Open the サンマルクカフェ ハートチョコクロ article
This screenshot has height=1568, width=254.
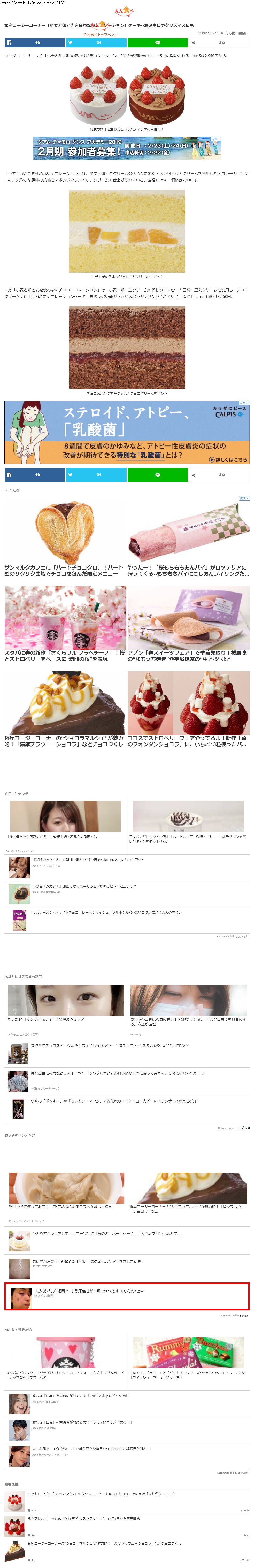point(64,570)
